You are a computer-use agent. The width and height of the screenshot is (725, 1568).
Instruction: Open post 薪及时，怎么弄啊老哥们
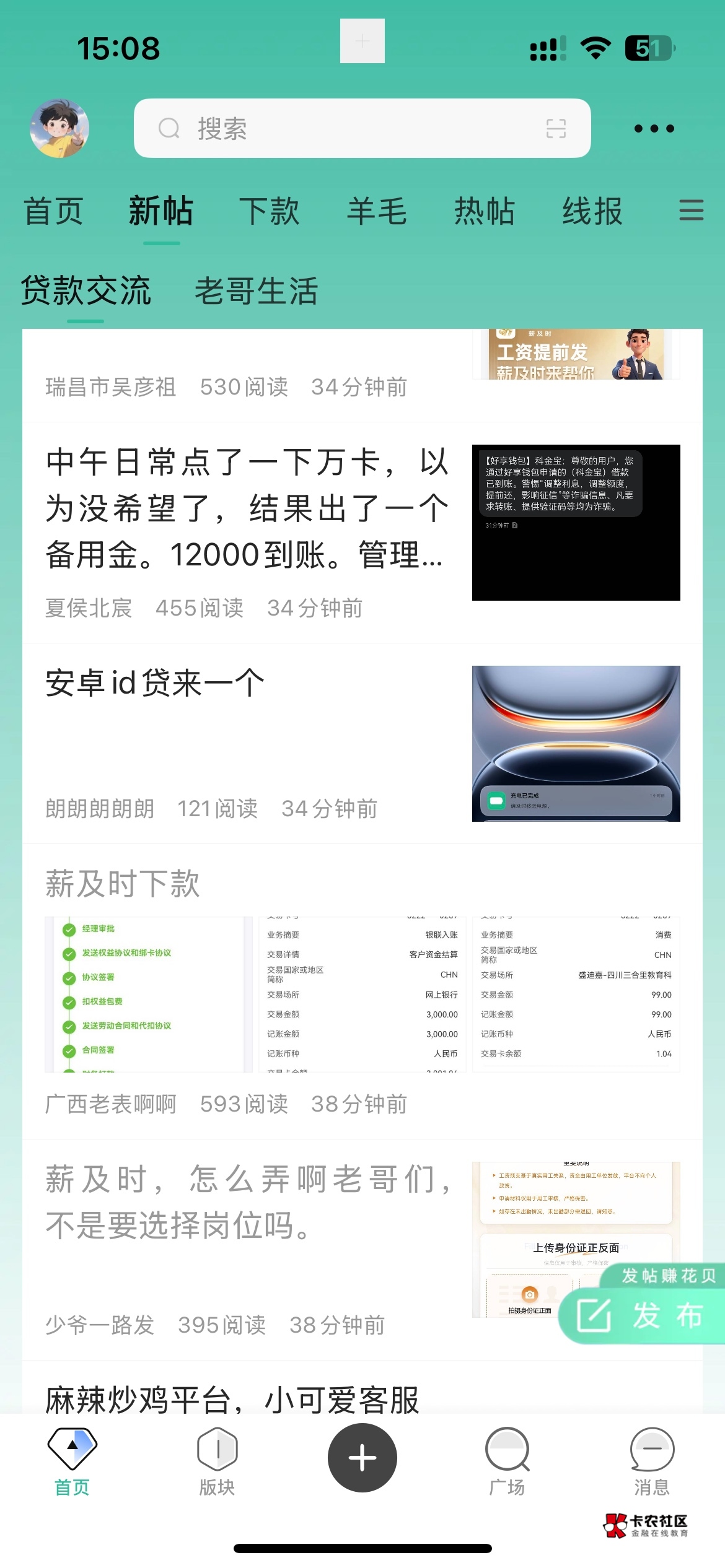248,1201
